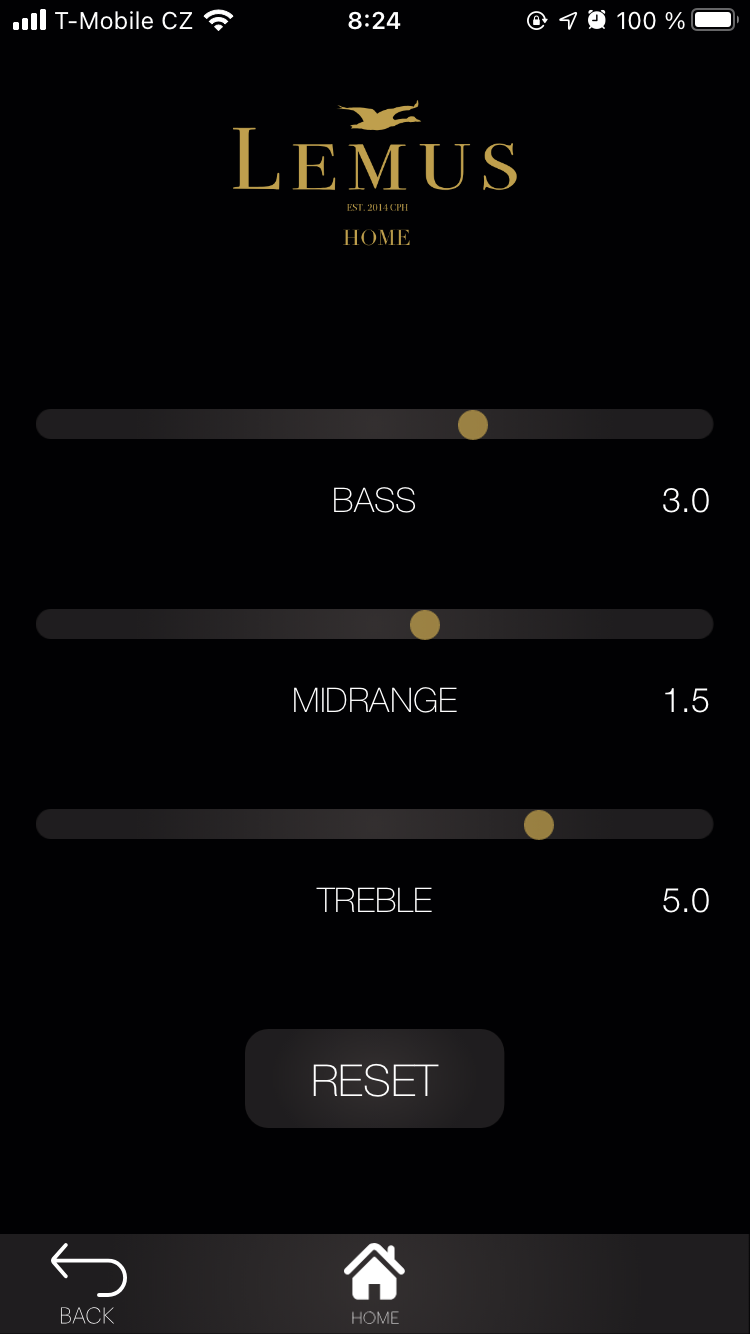The height and width of the screenshot is (1334, 750).
Task: Tap the Bass slider handle
Action: point(472,425)
